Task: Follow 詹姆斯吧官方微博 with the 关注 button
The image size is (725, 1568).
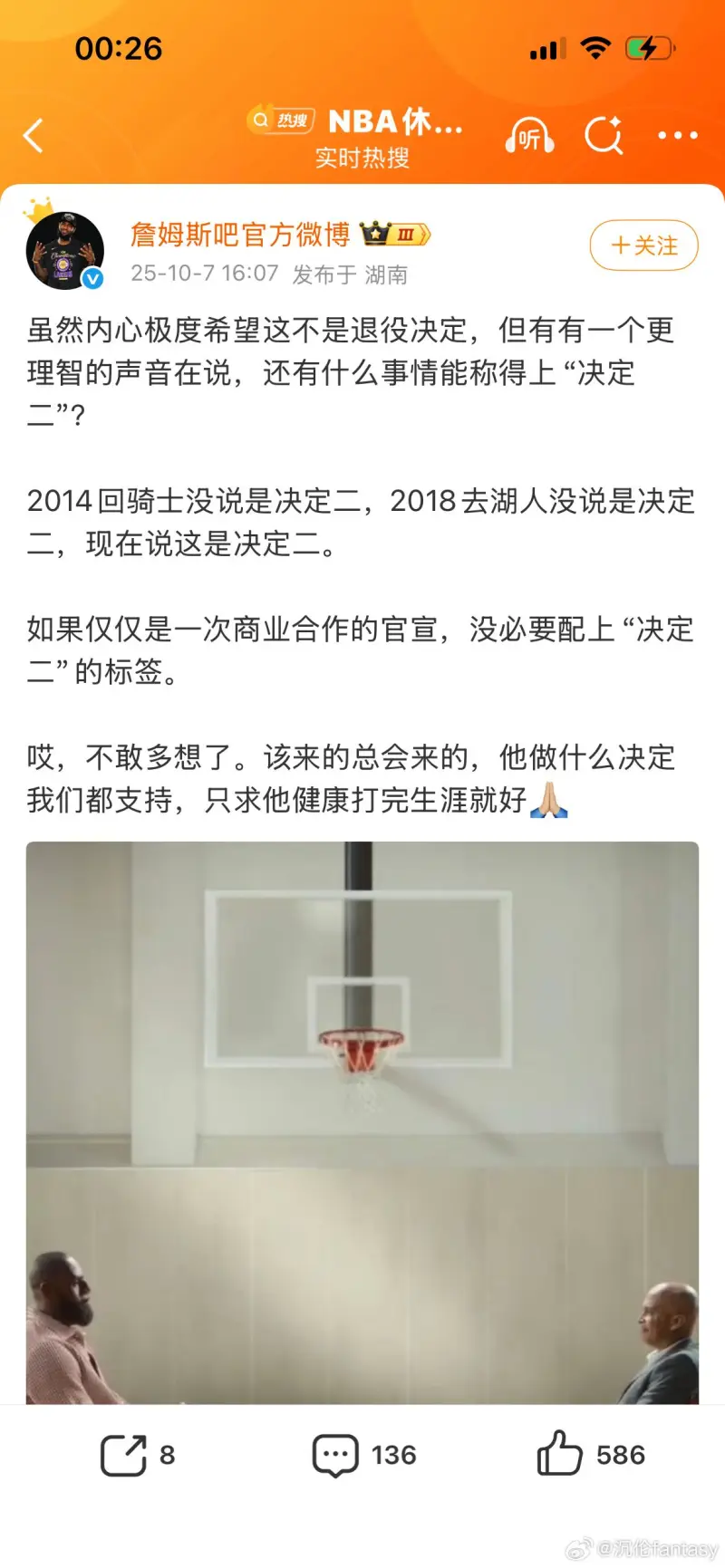Action: (643, 245)
